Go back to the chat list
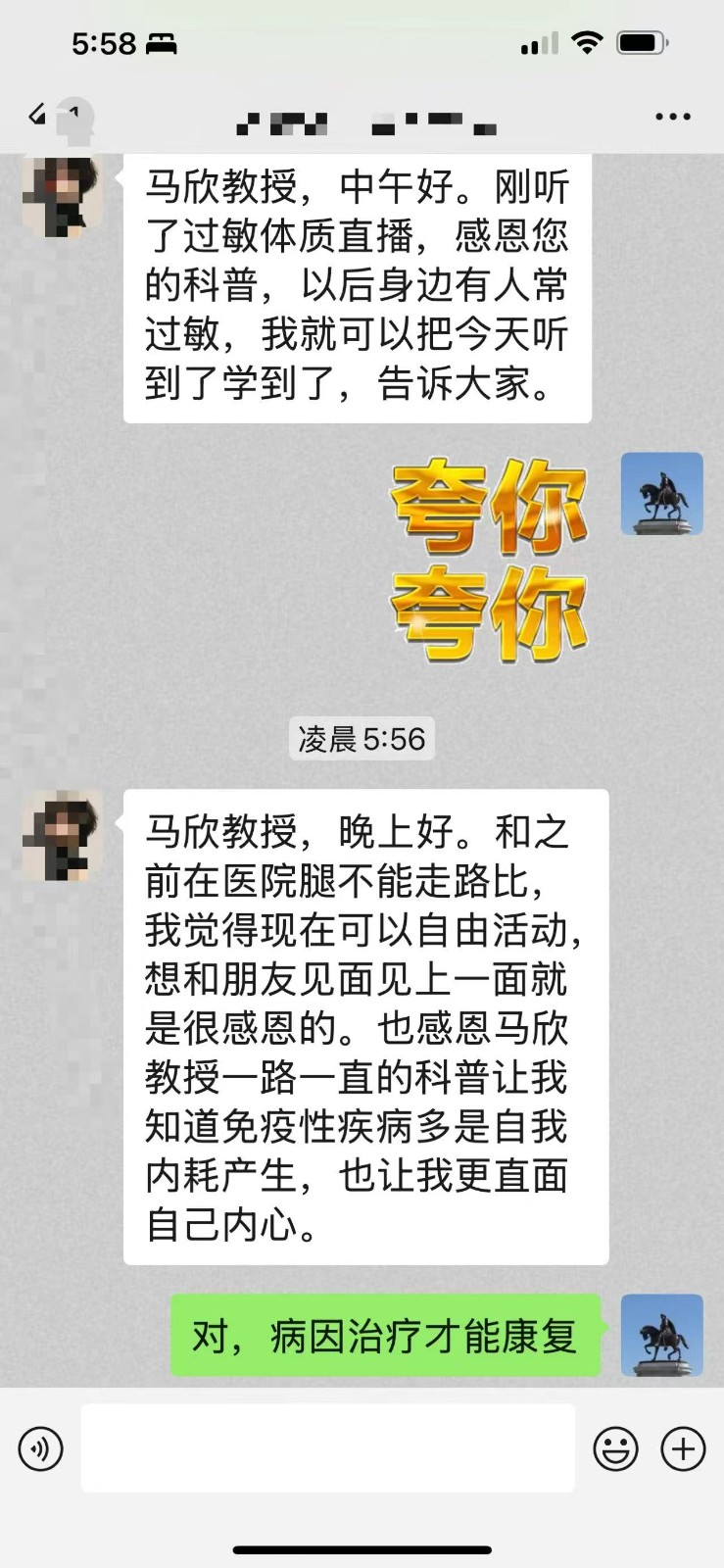This screenshot has width=724, height=1568. pos(37,116)
